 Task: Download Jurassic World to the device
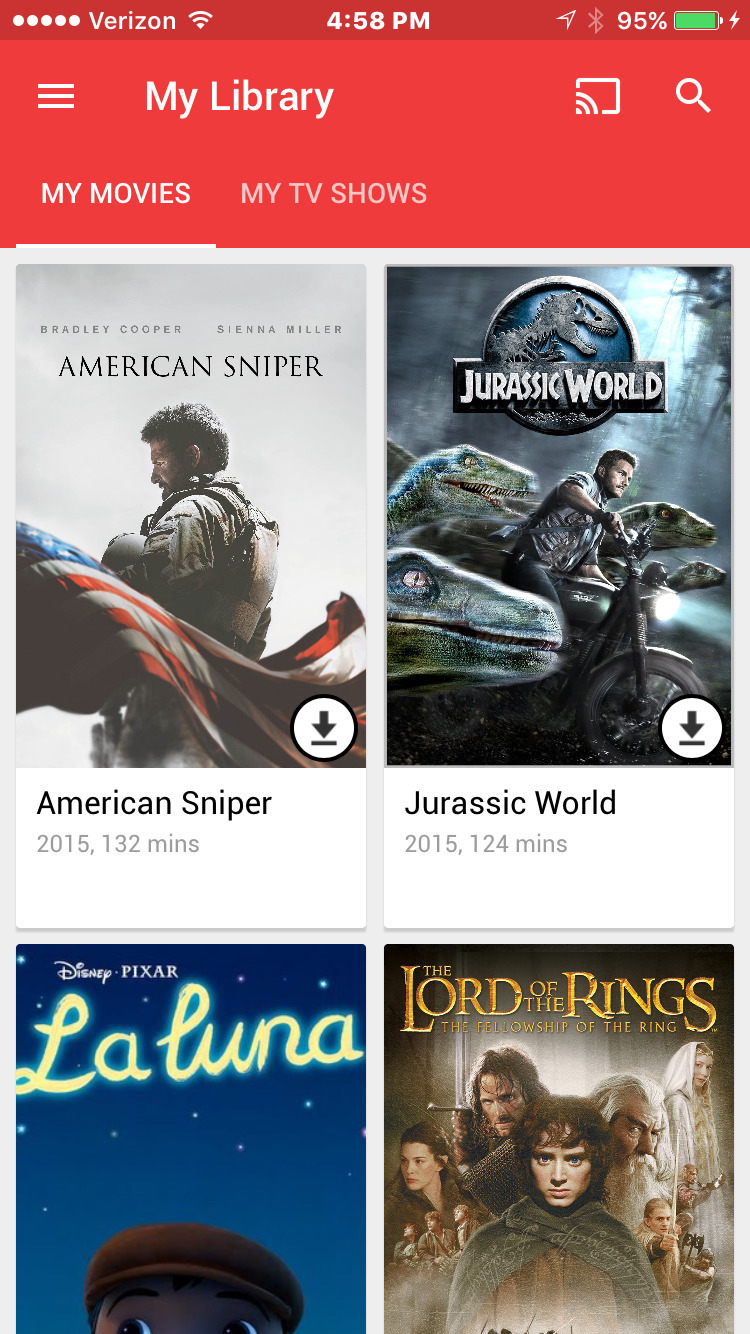(692, 729)
